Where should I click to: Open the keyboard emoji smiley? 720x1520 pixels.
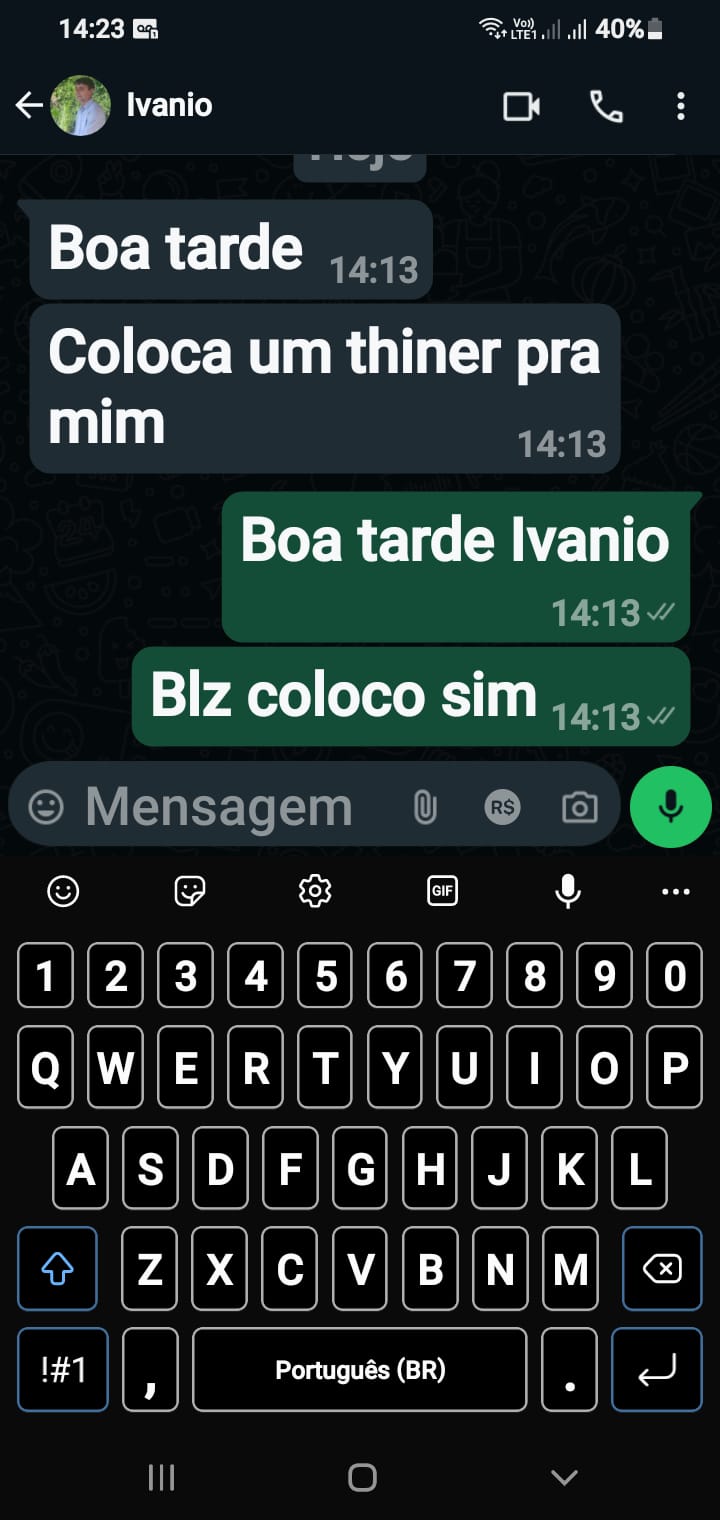click(63, 890)
